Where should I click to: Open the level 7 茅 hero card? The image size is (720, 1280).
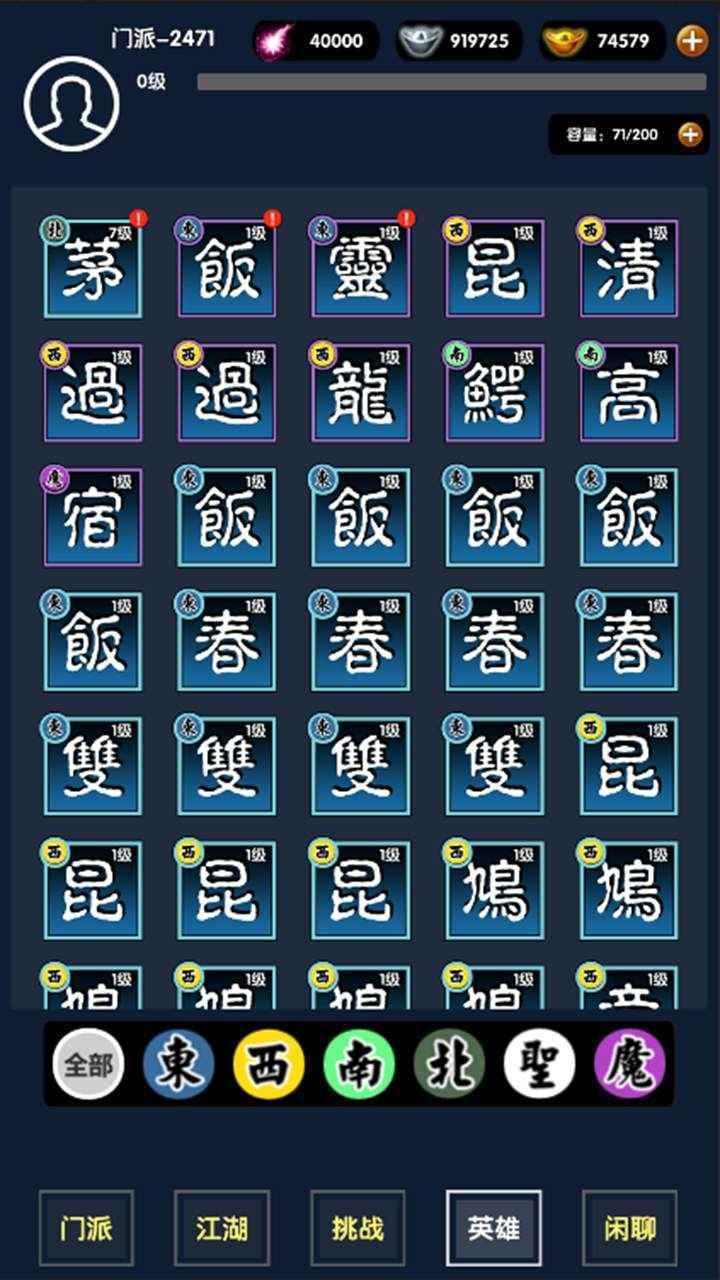[x=93, y=269]
